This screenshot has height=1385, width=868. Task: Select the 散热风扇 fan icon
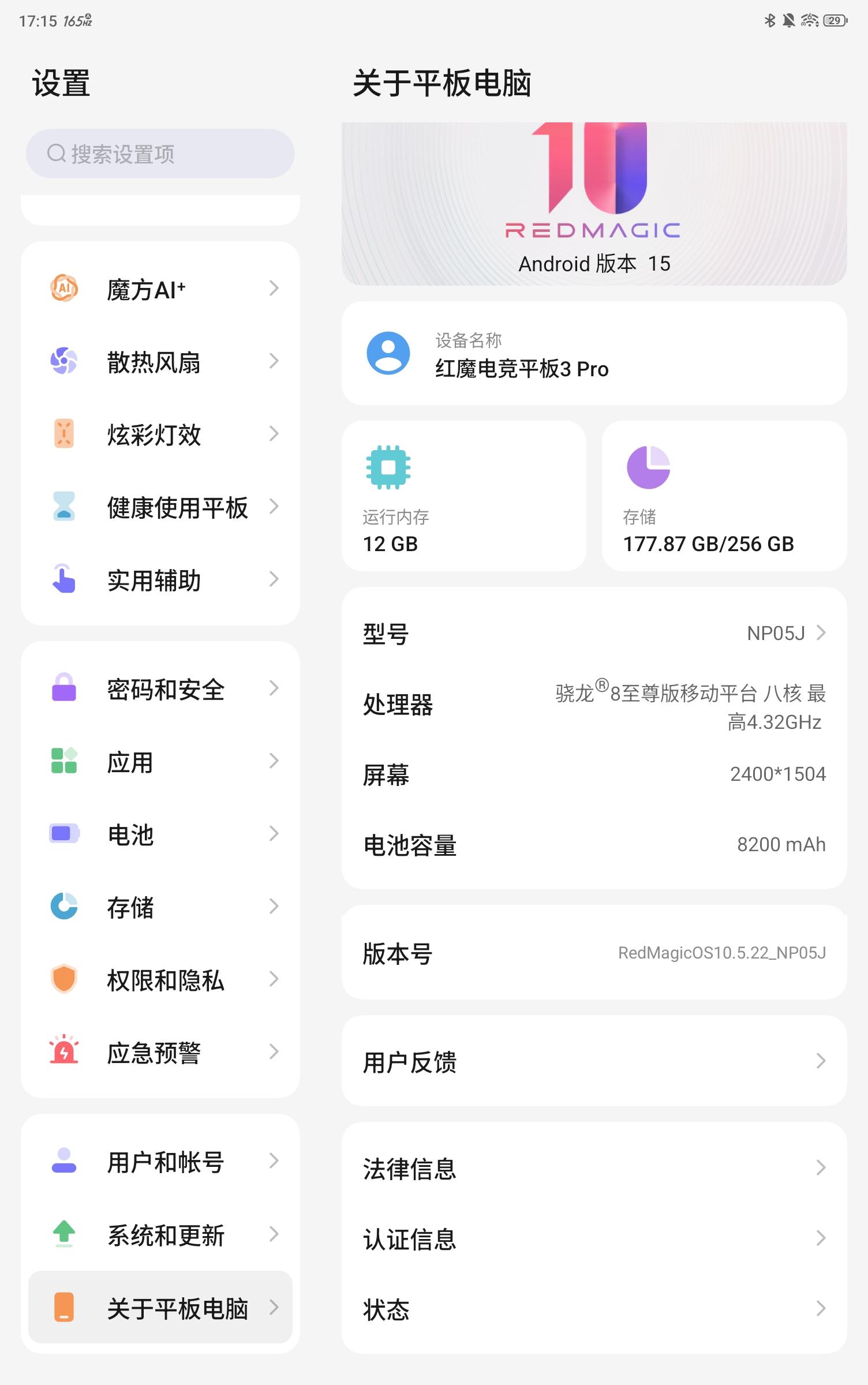64,361
